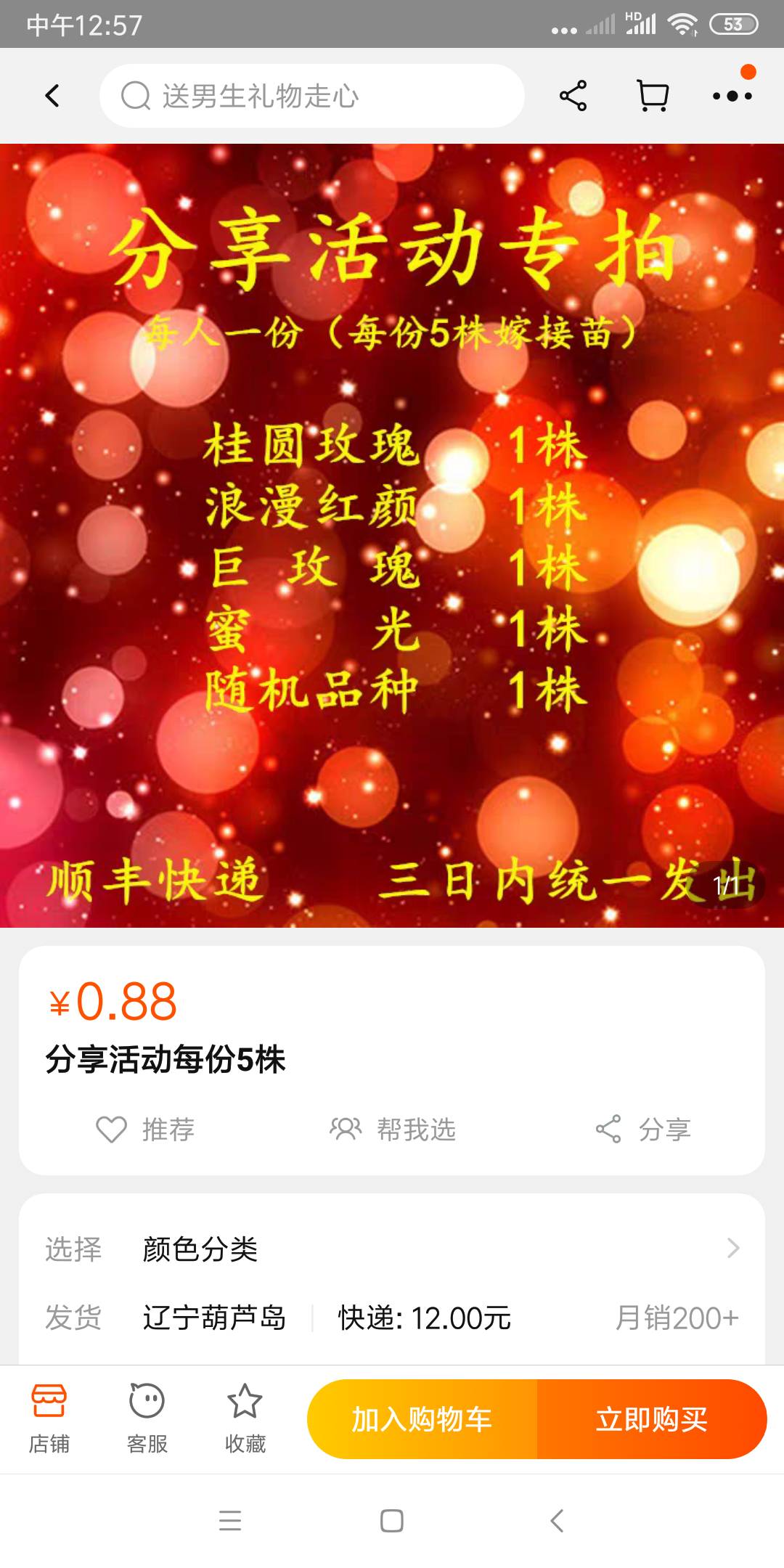Tap 加入购物车 to add to cart
Screen dimensions: 784x1568
click(422, 1419)
